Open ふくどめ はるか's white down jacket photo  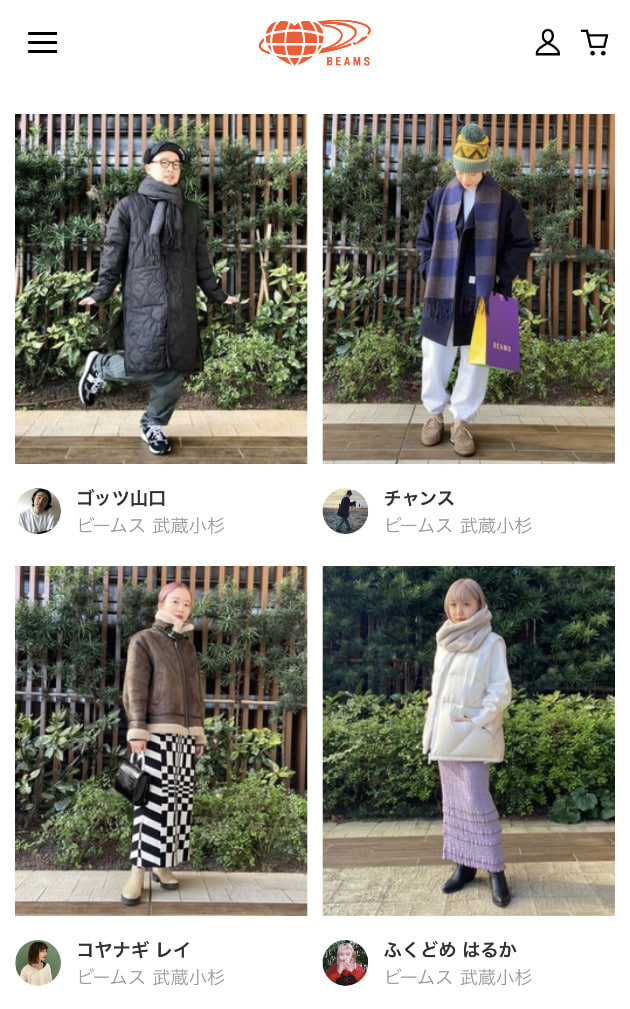(x=468, y=740)
